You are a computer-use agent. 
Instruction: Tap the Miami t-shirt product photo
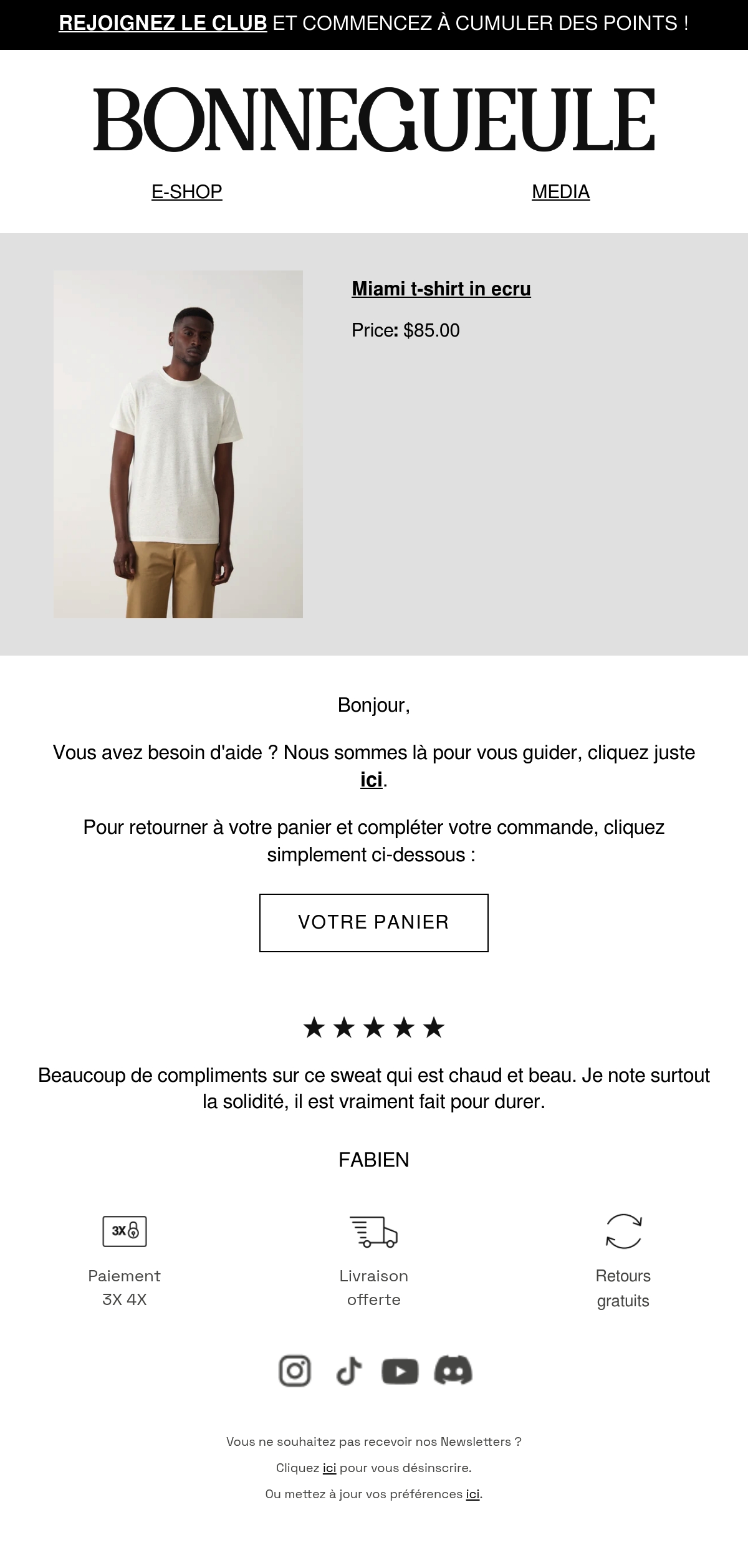coord(178,444)
